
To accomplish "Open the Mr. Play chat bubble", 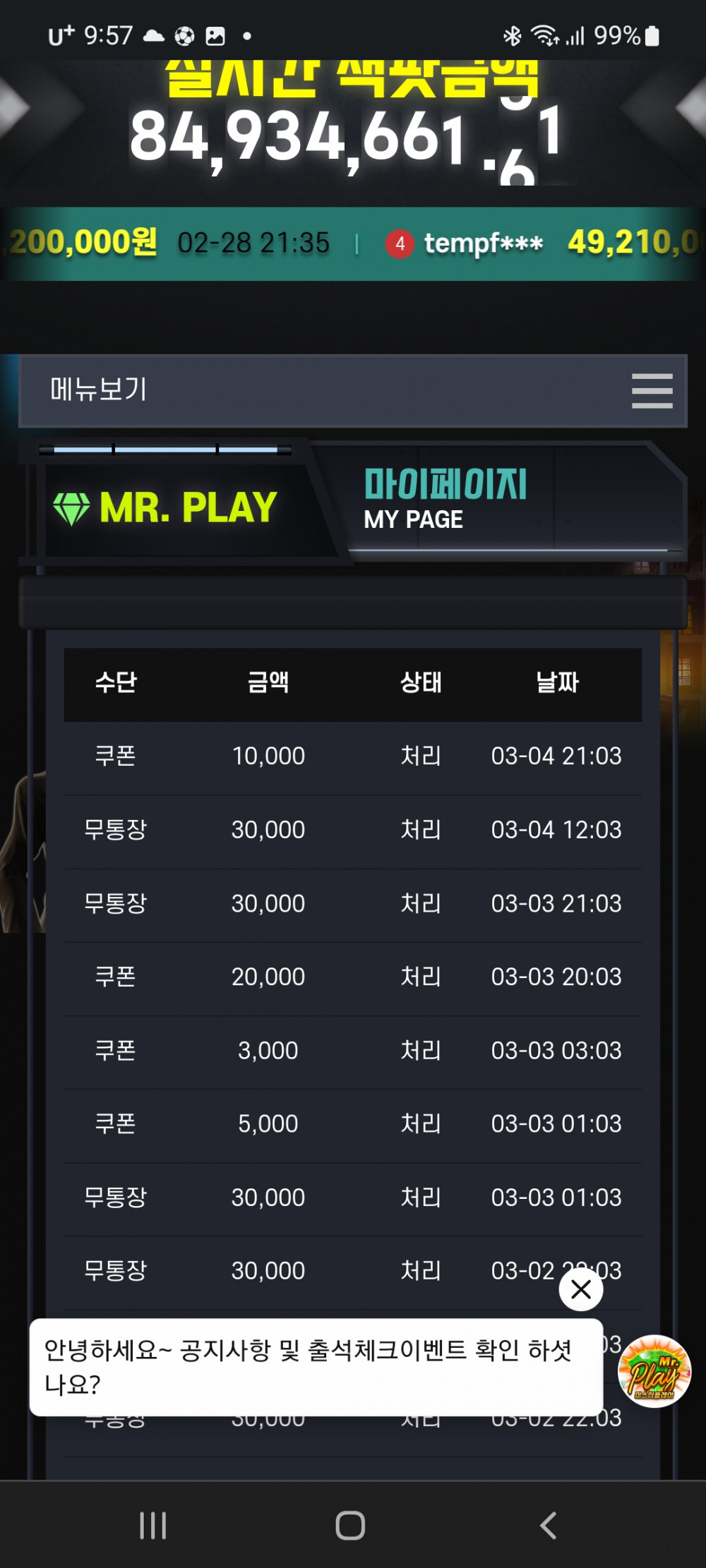I will tap(654, 1371).
